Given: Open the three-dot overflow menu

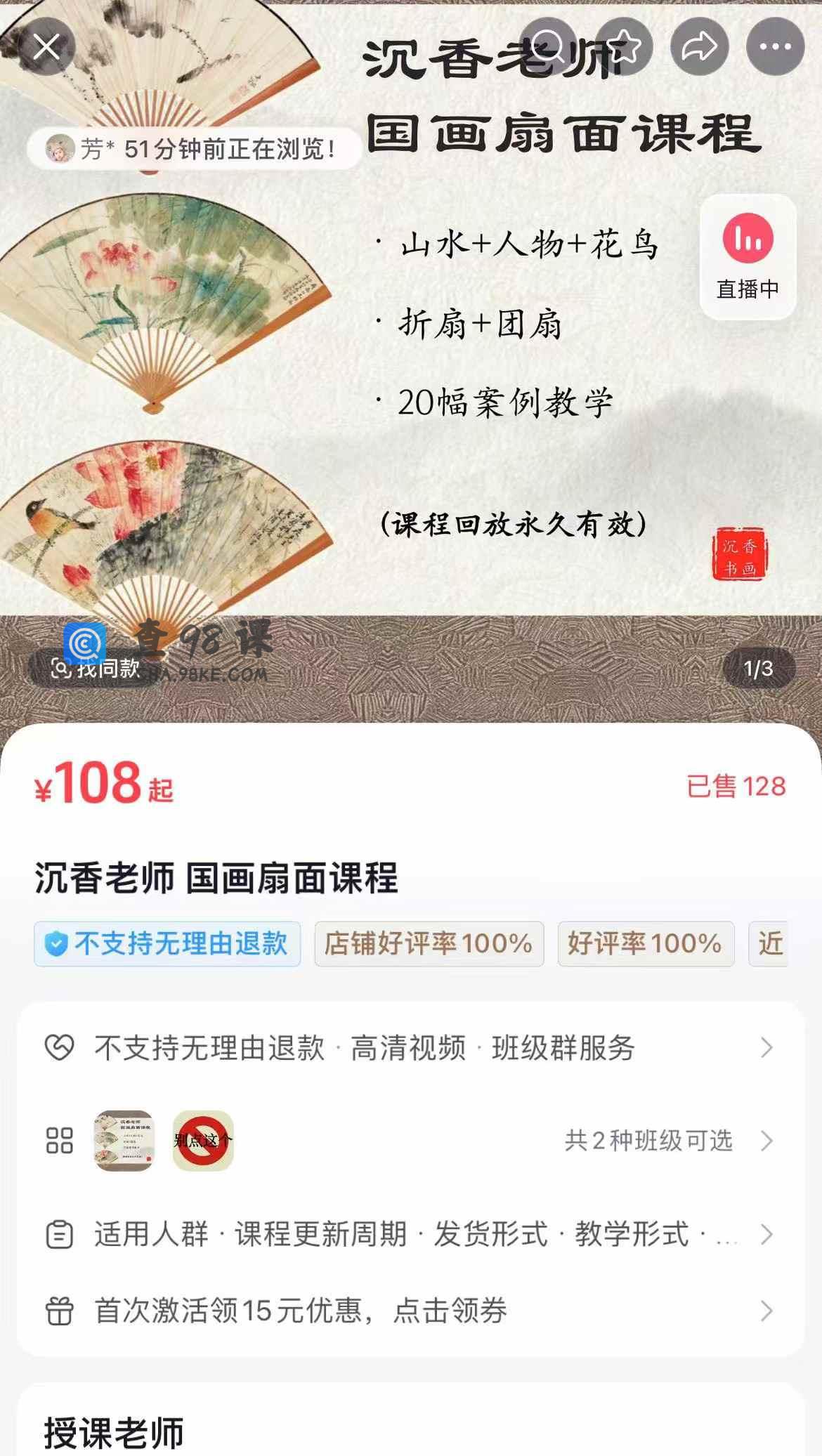Looking at the screenshot, I should [x=775, y=47].
